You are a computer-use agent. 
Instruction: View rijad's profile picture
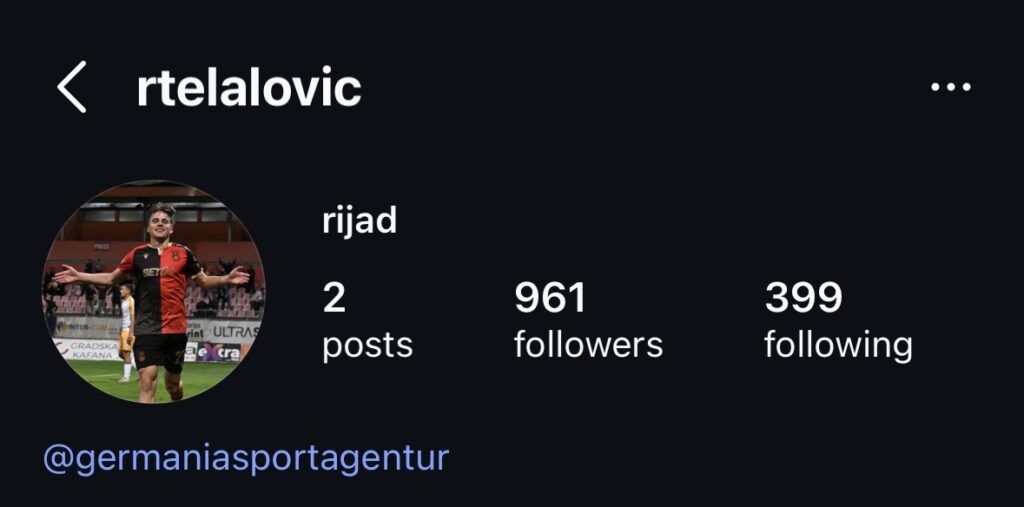pos(153,292)
